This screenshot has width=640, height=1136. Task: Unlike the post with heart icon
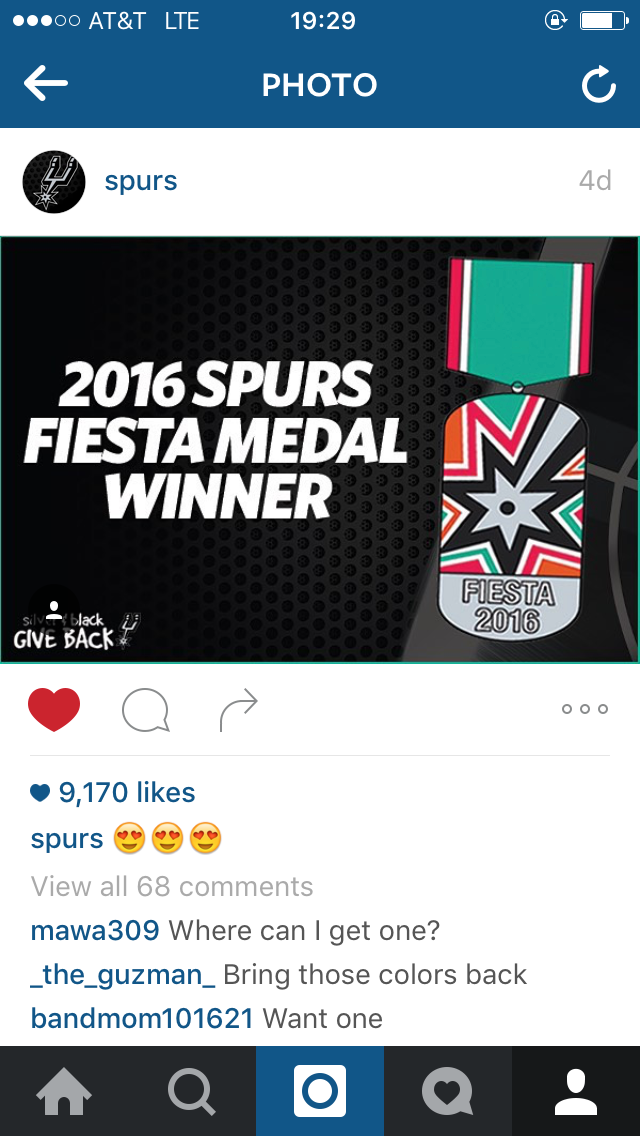(54, 709)
